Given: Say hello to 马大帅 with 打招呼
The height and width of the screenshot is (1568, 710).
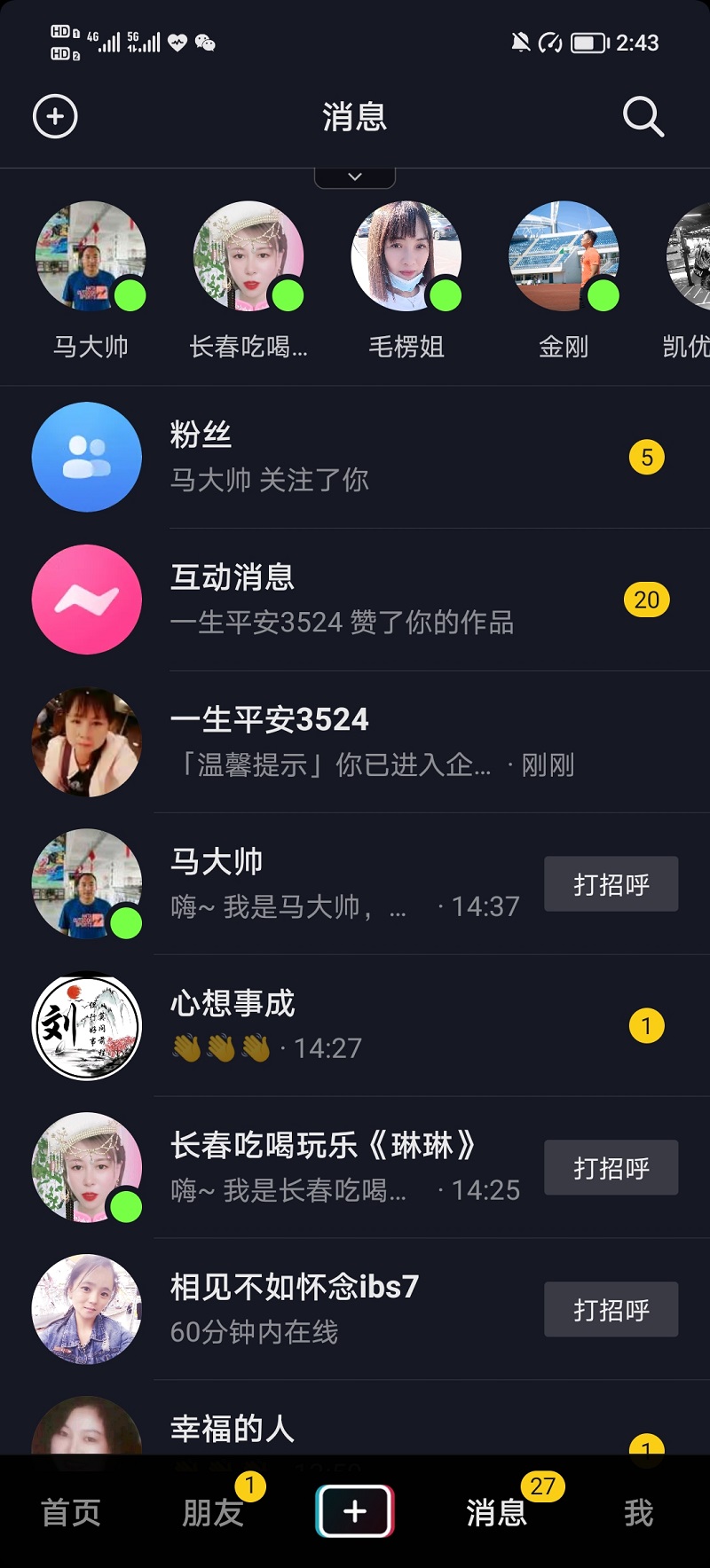Looking at the screenshot, I should [x=611, y=884].
